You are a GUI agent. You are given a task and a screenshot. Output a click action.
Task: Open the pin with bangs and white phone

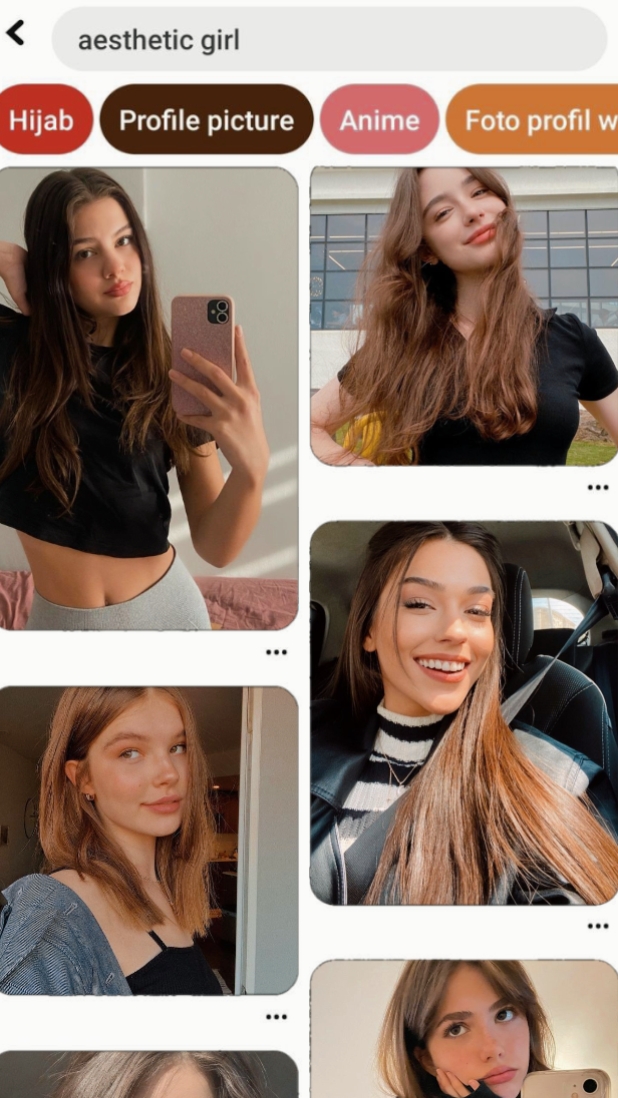click(463, 1030)
